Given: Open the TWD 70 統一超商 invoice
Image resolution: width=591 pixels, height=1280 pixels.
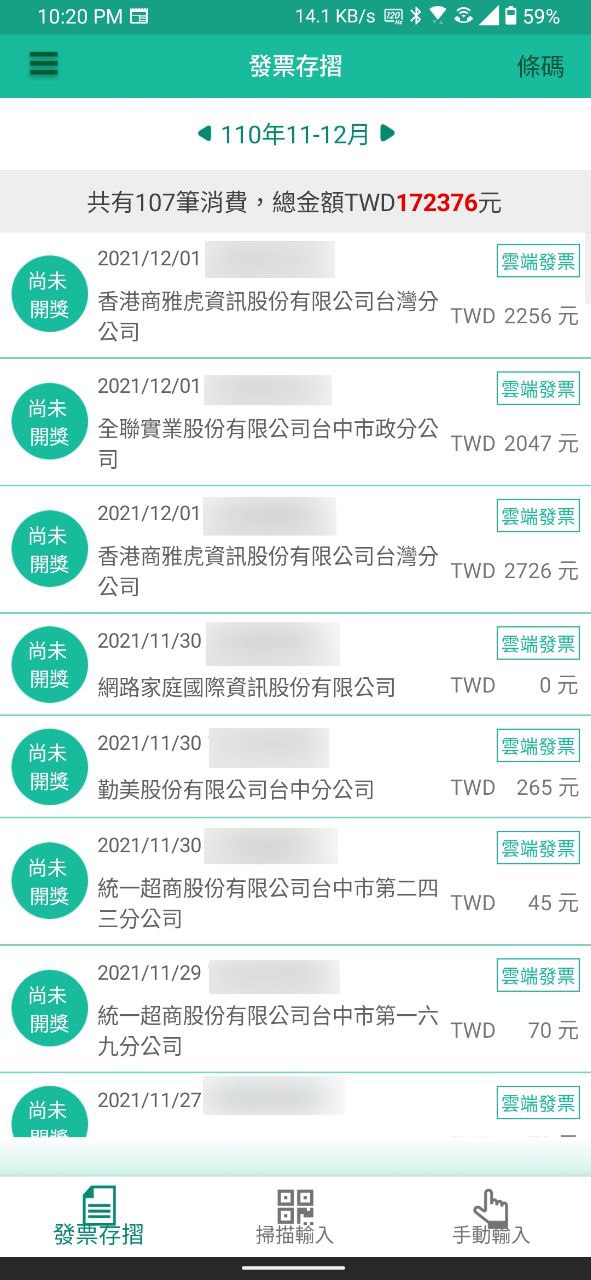Looking at the screenshot, I should pyautogui.click(x=295, y=1009).
